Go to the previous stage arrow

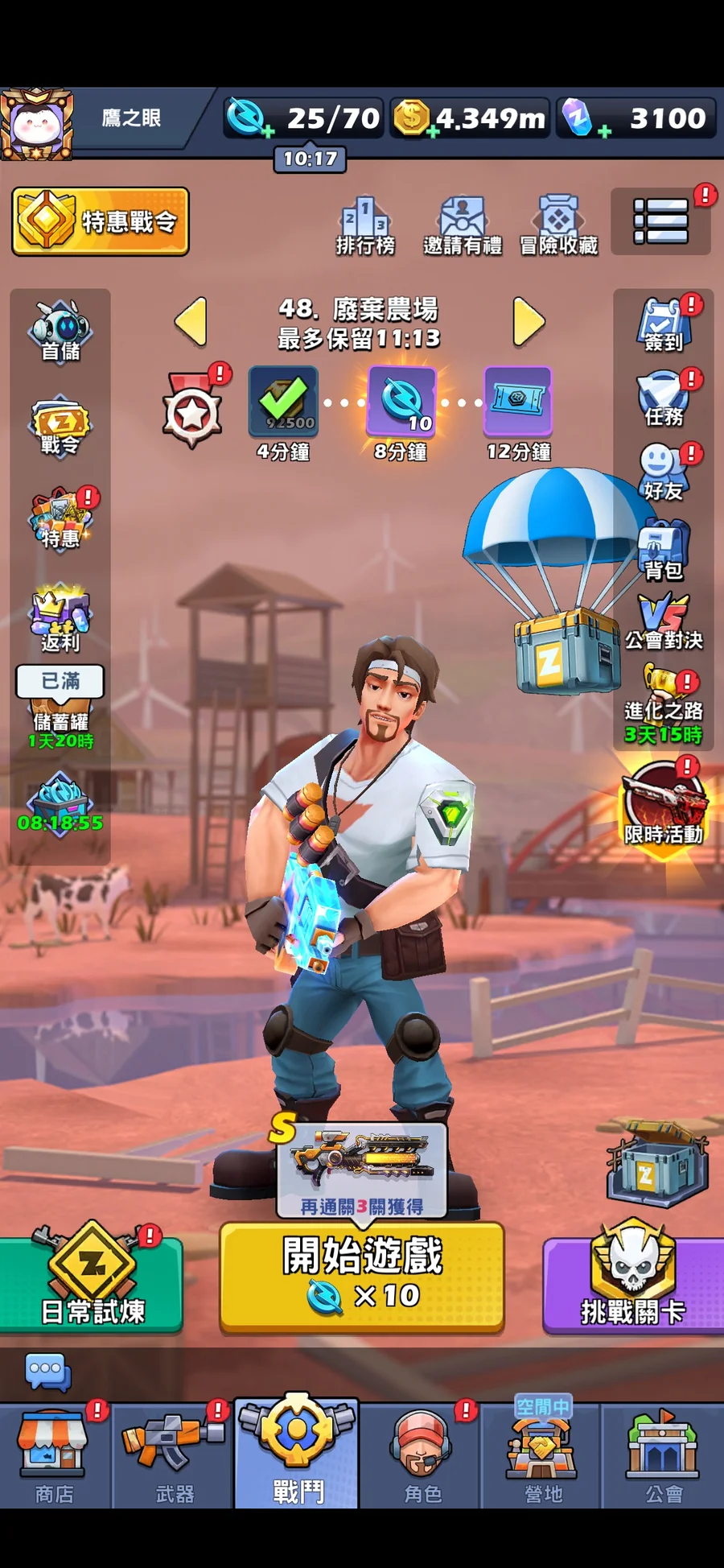point(191,322)
